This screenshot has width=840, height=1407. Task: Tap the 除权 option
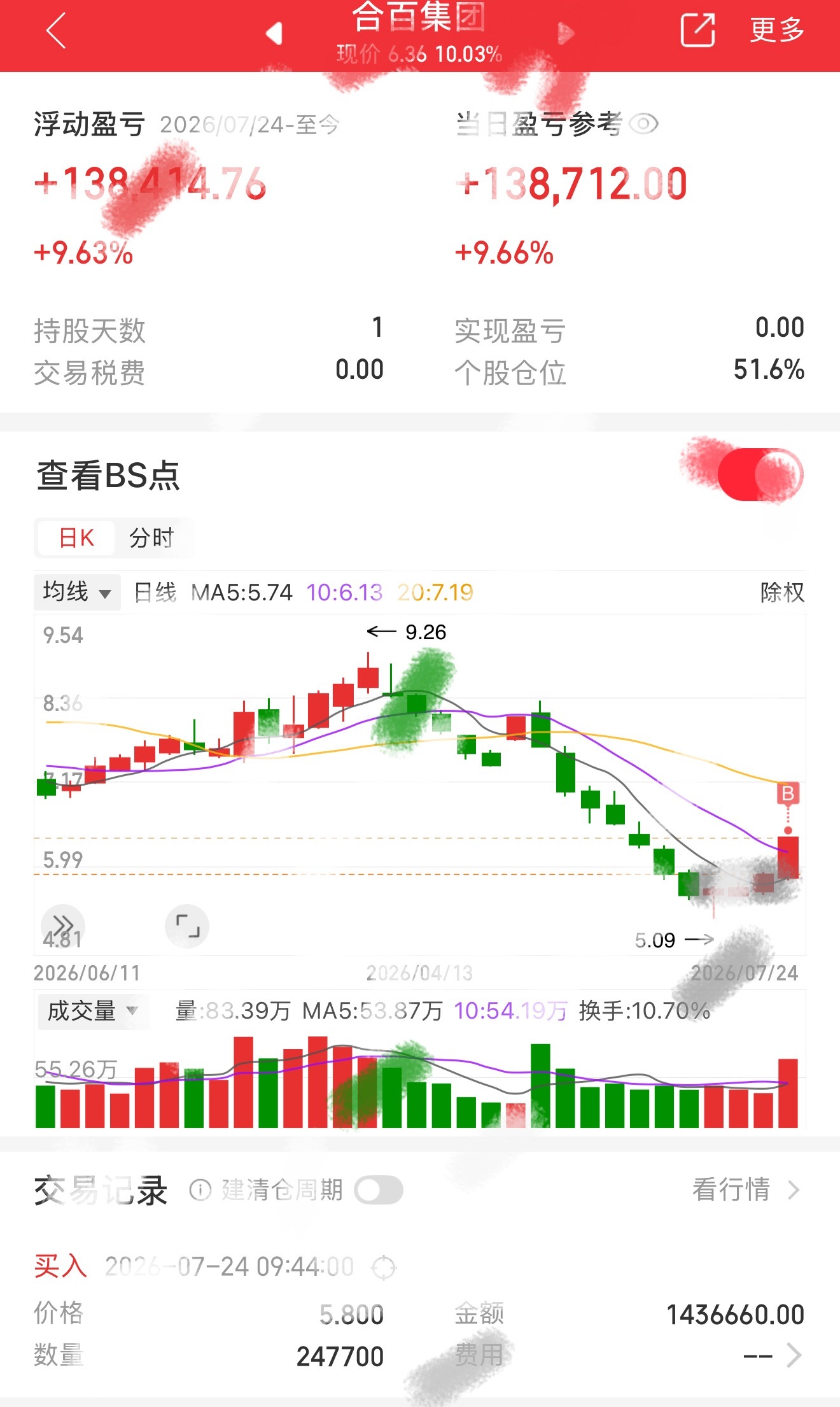[782, 592]
